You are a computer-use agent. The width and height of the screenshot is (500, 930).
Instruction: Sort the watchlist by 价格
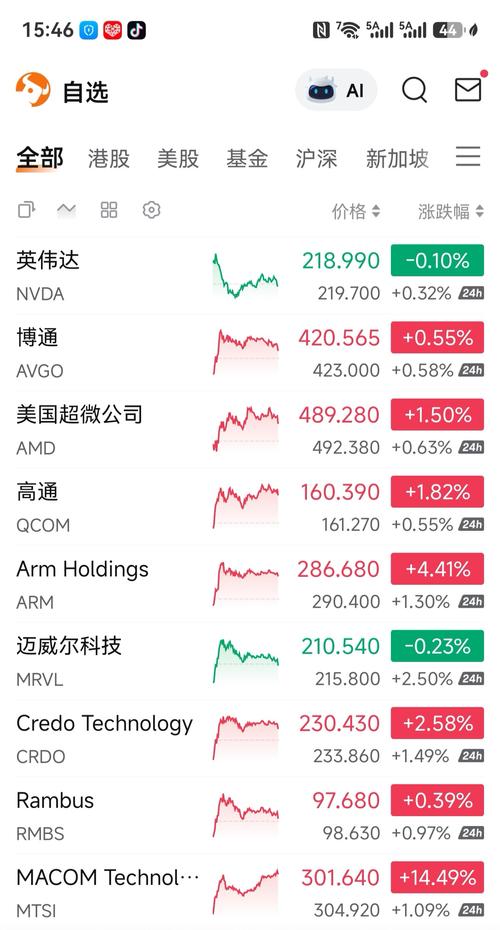[x=356, y=211]
